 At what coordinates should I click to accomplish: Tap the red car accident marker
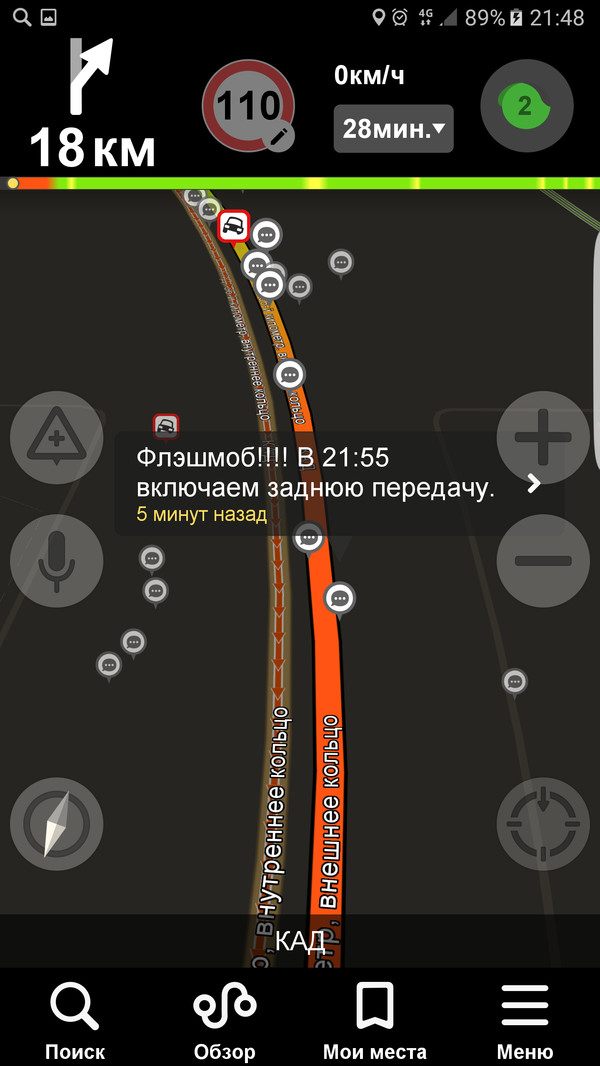pos(233,226)
